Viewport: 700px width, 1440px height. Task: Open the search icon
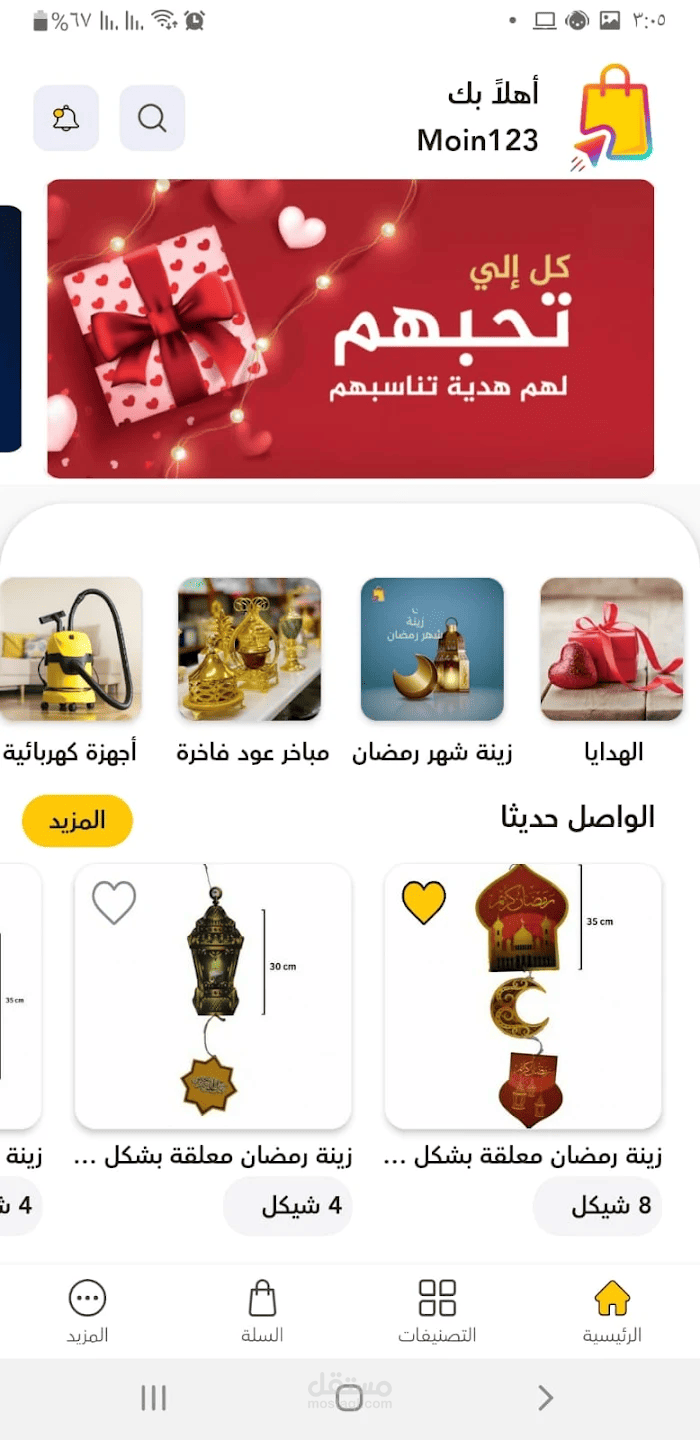coord(152,118)
